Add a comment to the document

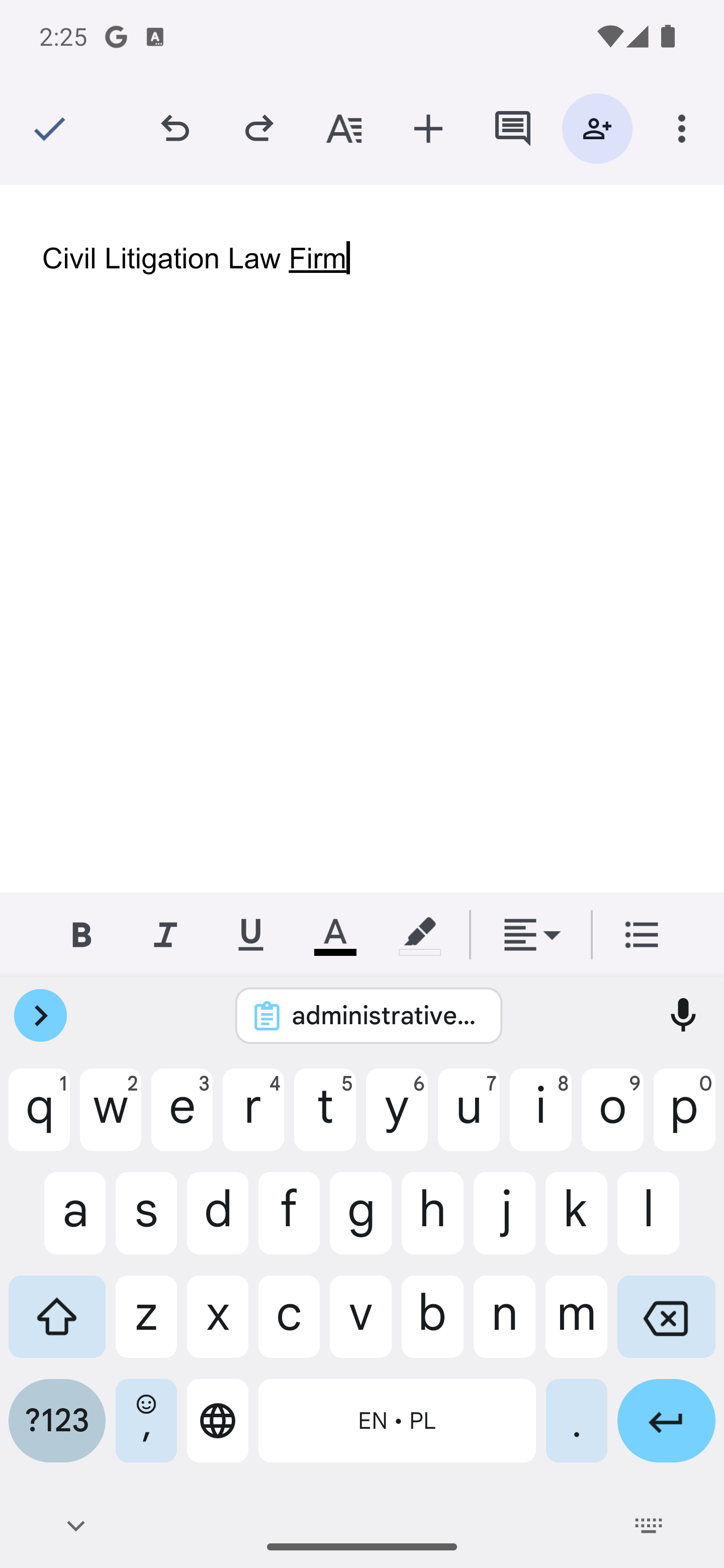513,129
